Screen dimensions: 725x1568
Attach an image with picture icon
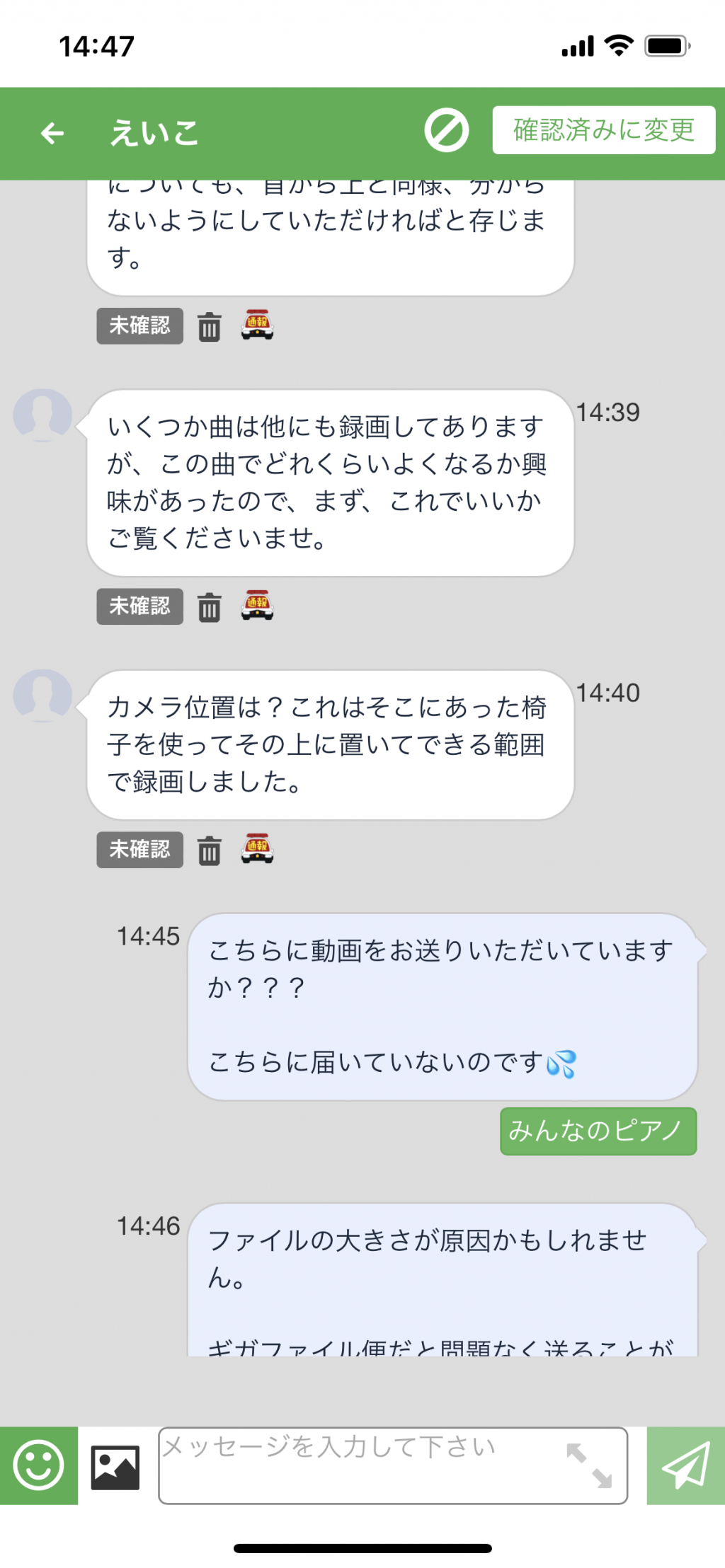click(115, 1468)
